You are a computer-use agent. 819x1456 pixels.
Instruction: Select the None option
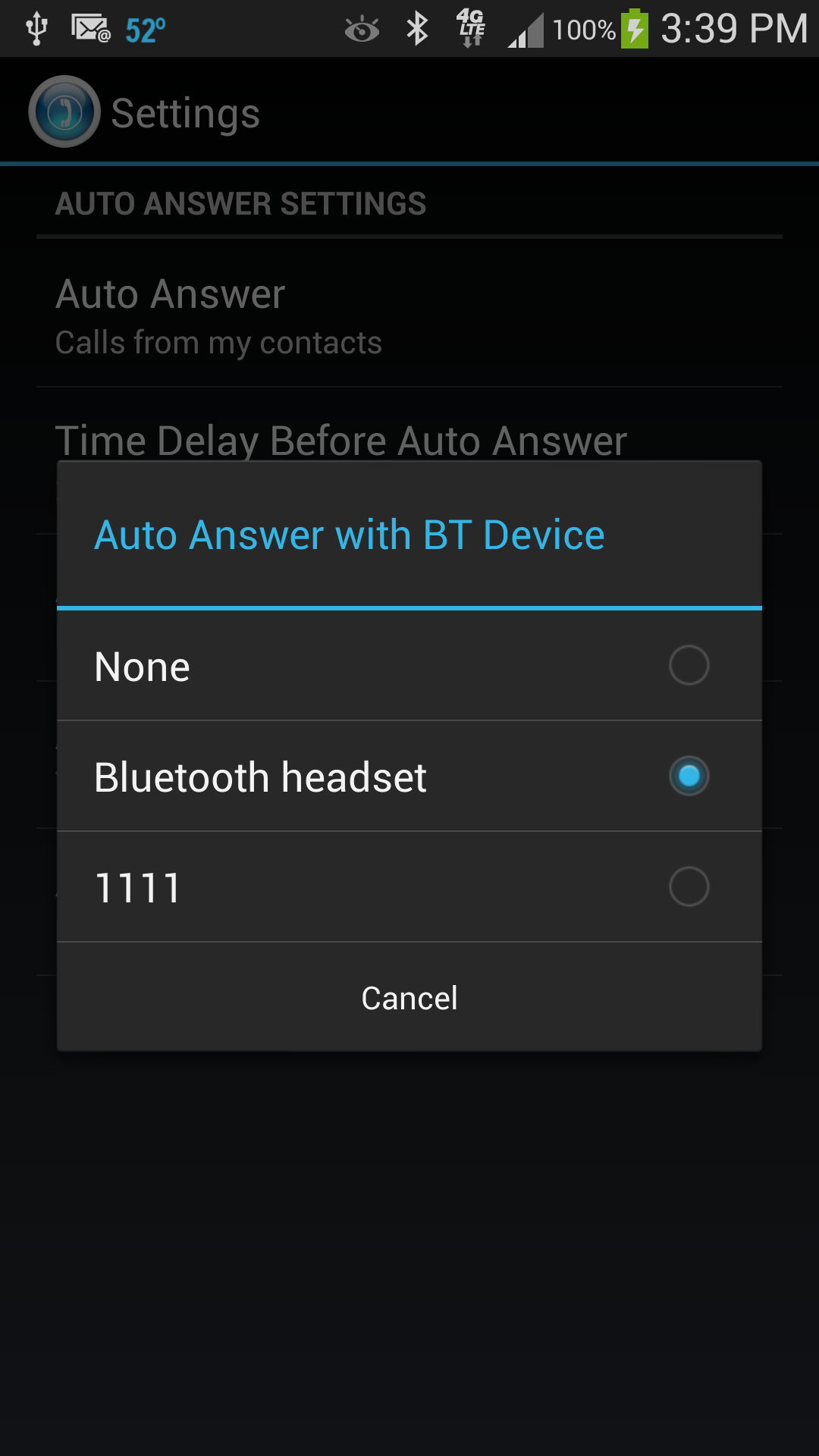[x=409, y=666]
